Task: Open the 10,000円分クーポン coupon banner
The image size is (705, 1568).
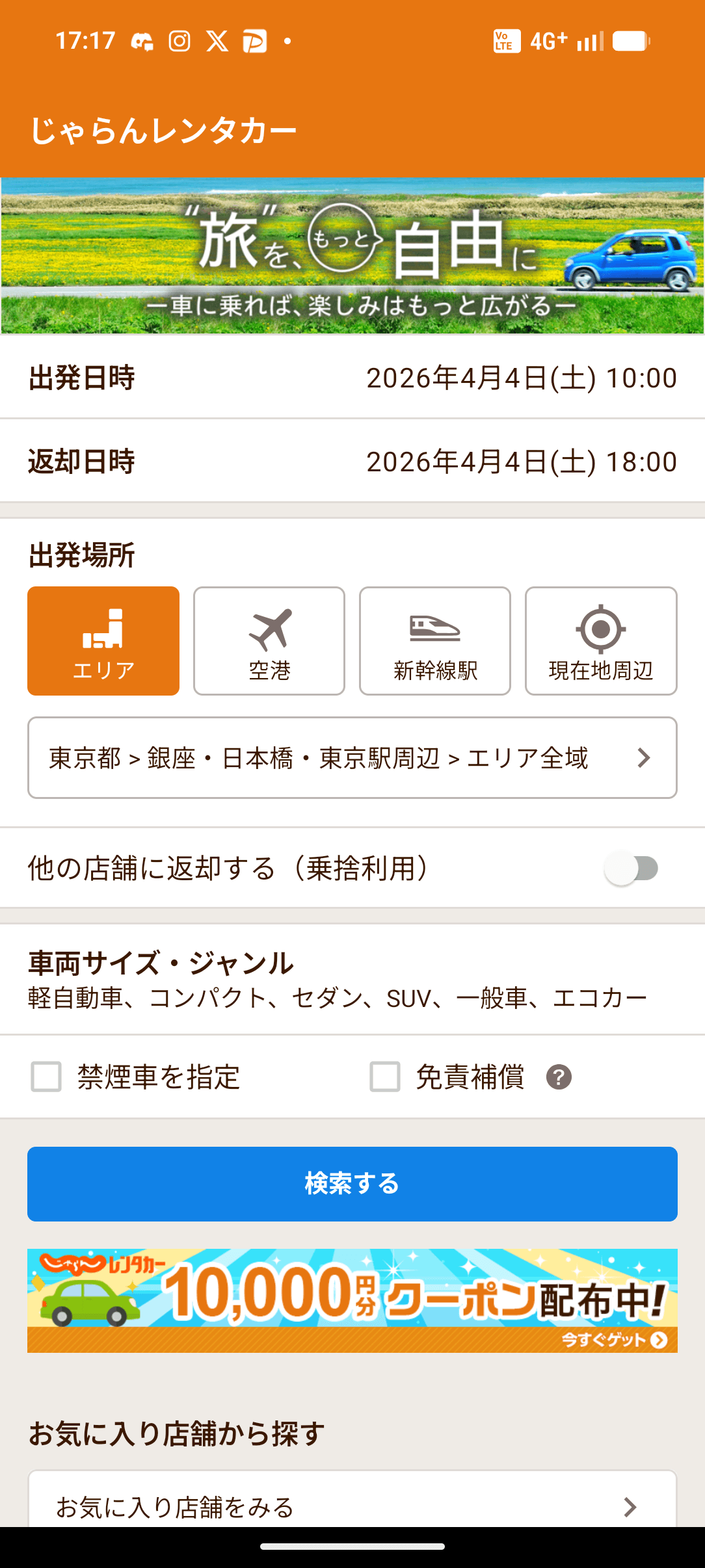Action: (352, 1300)
